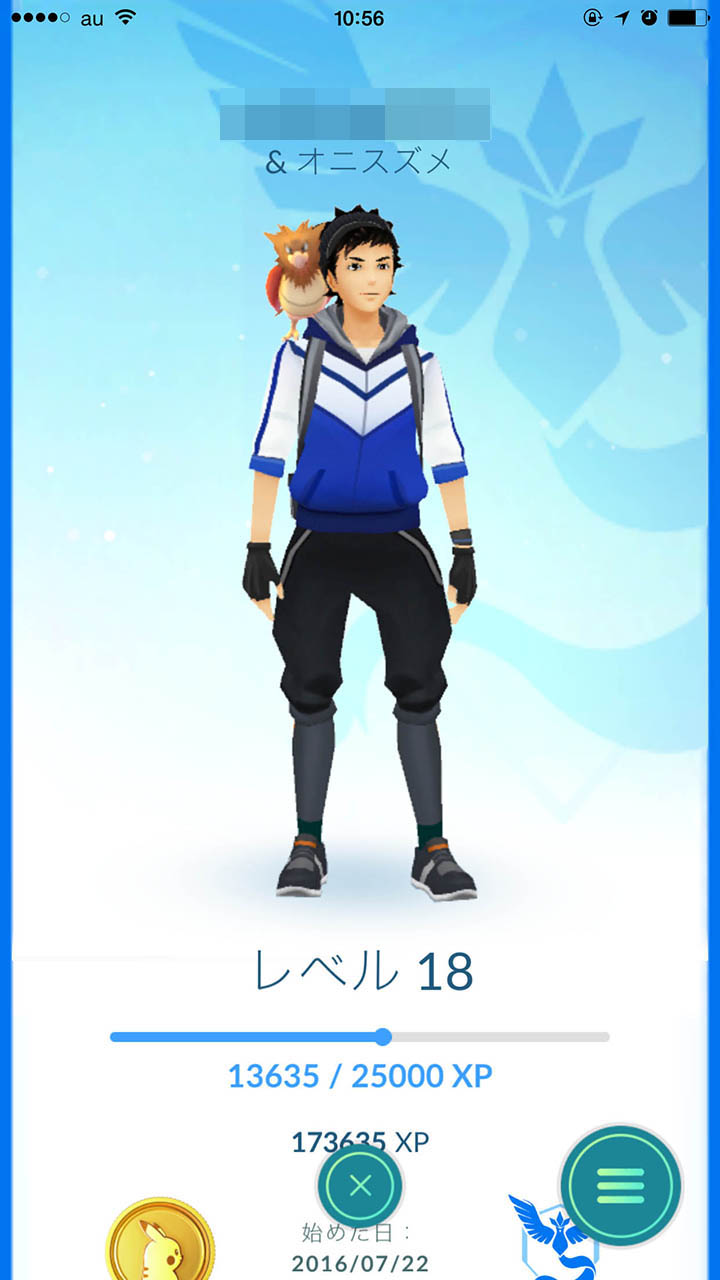Close the trainer profile screen

(x=360, y=1187)
